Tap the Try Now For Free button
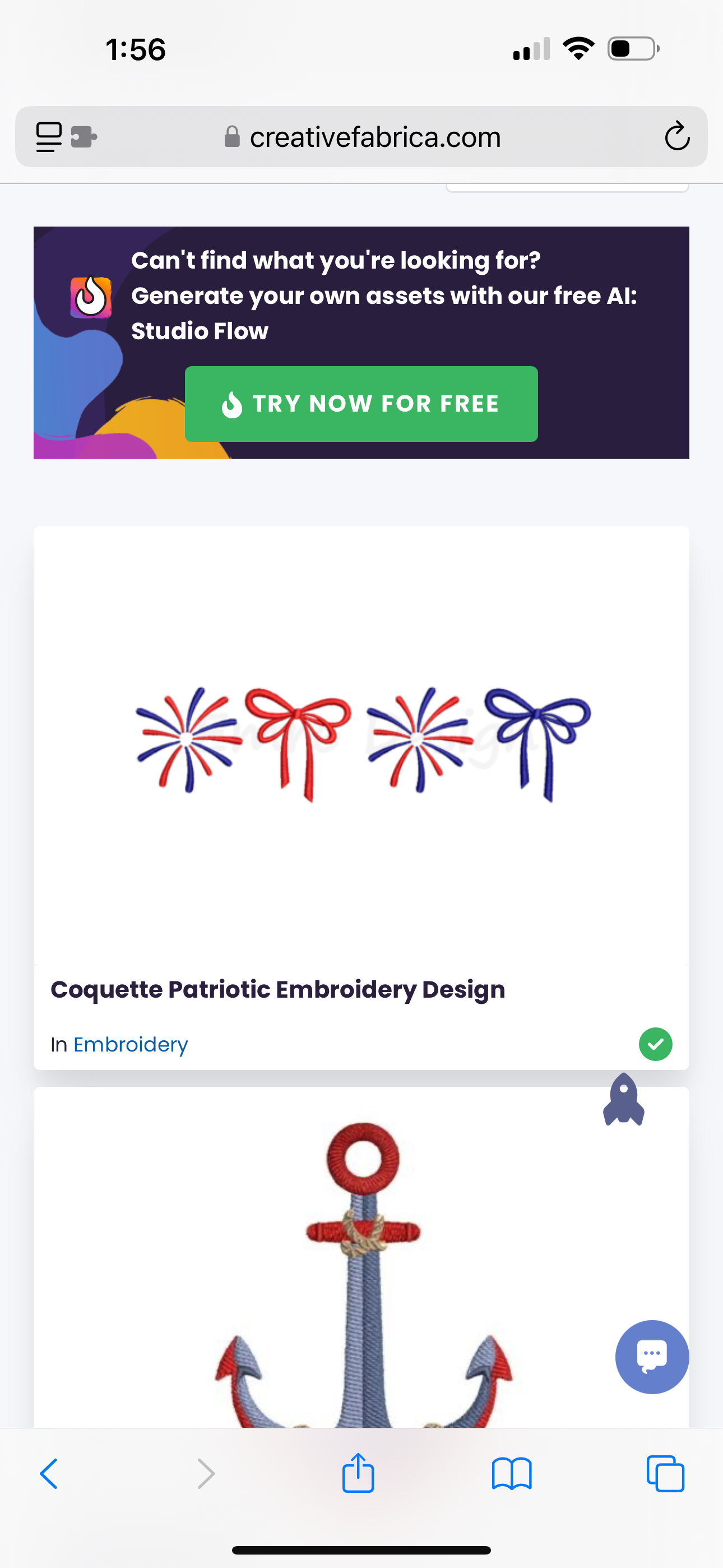Viewport: 723px width, 1568px height. tap(361, 404)
